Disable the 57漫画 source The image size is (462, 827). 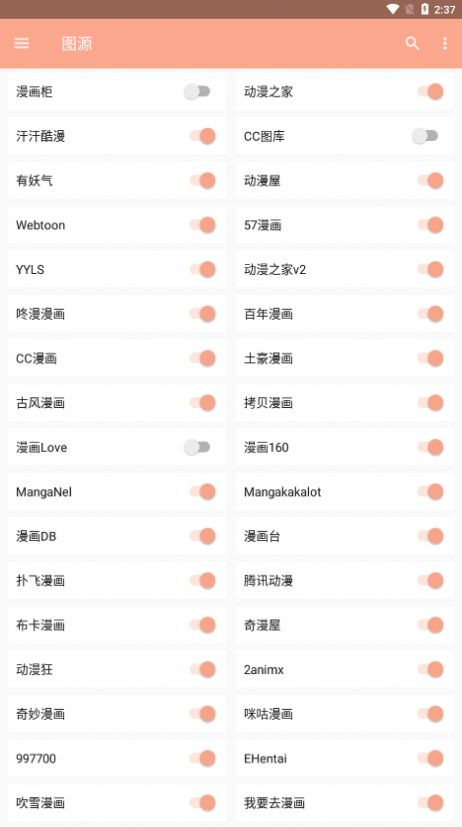[430, 225]
